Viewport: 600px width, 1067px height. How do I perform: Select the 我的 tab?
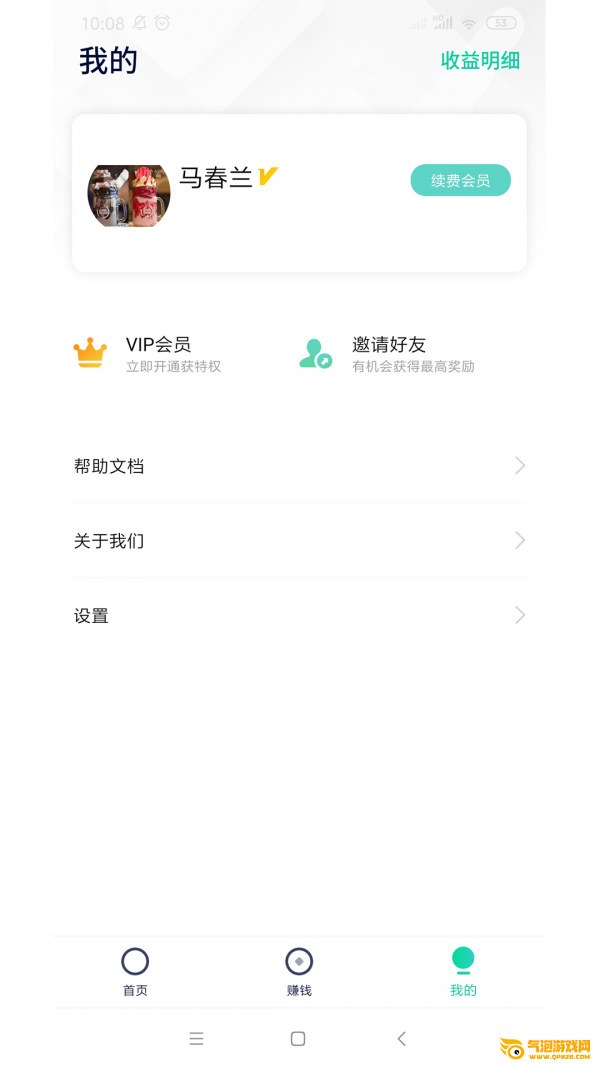pos(463,972)
